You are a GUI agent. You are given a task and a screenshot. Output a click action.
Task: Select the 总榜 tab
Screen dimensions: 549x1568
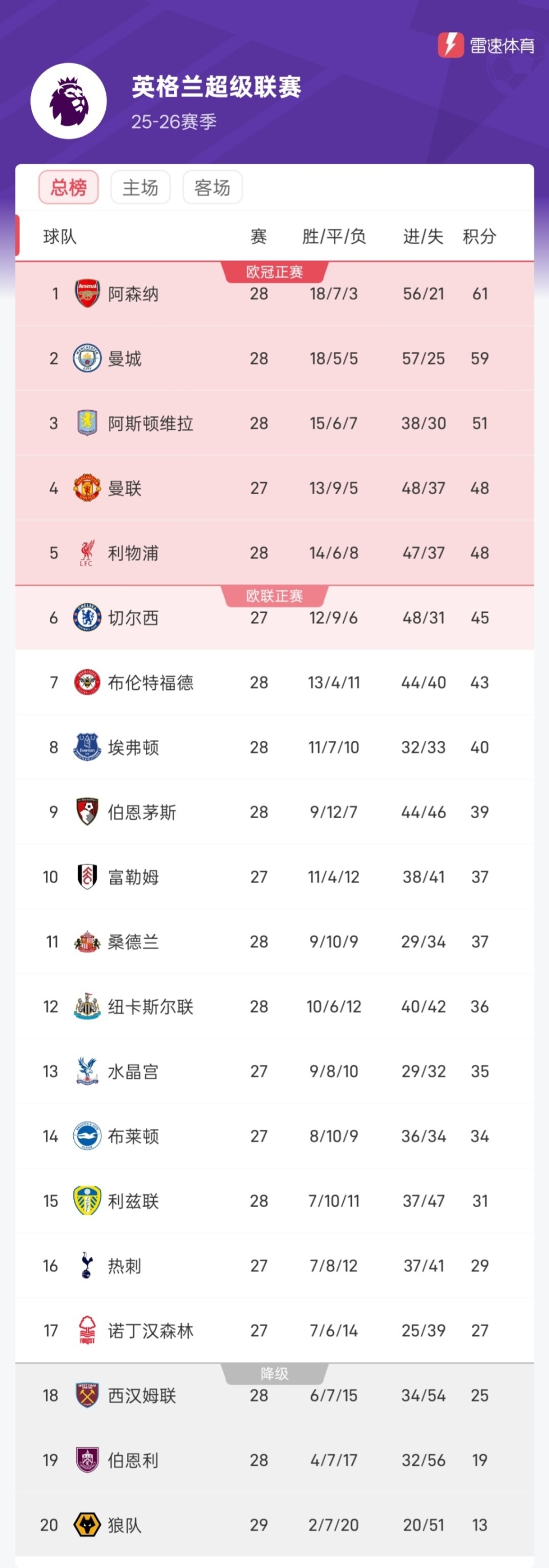[x=69, y=188]
